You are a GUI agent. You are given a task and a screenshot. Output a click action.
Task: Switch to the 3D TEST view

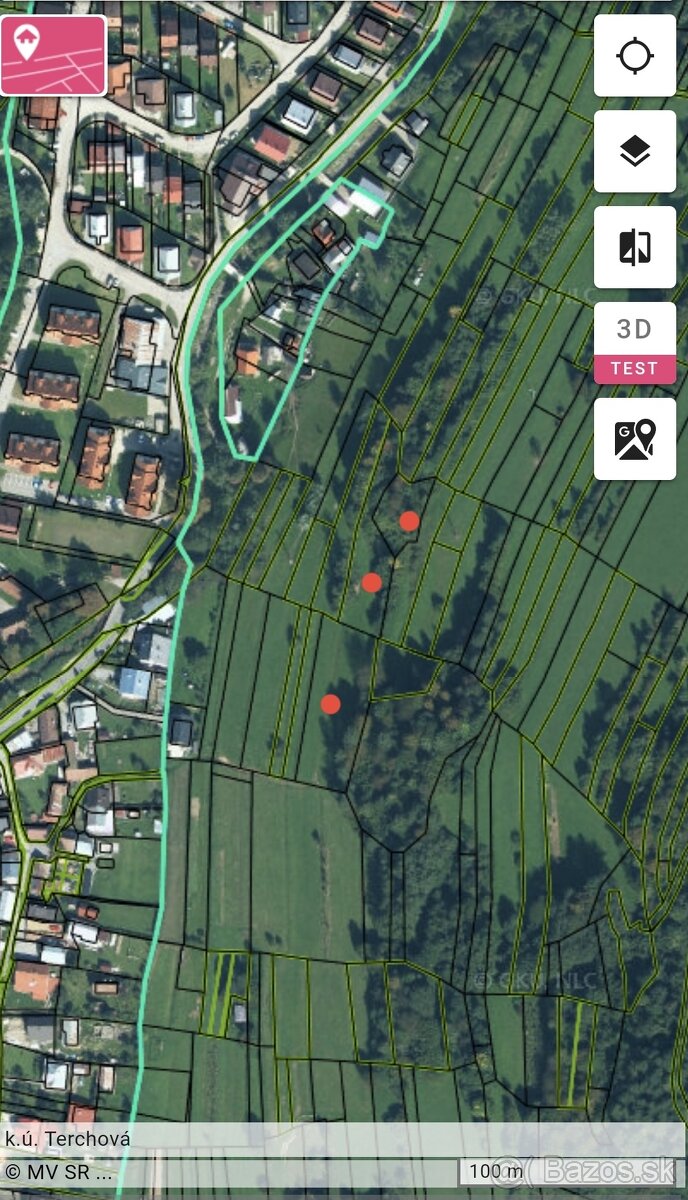point(635,343)
